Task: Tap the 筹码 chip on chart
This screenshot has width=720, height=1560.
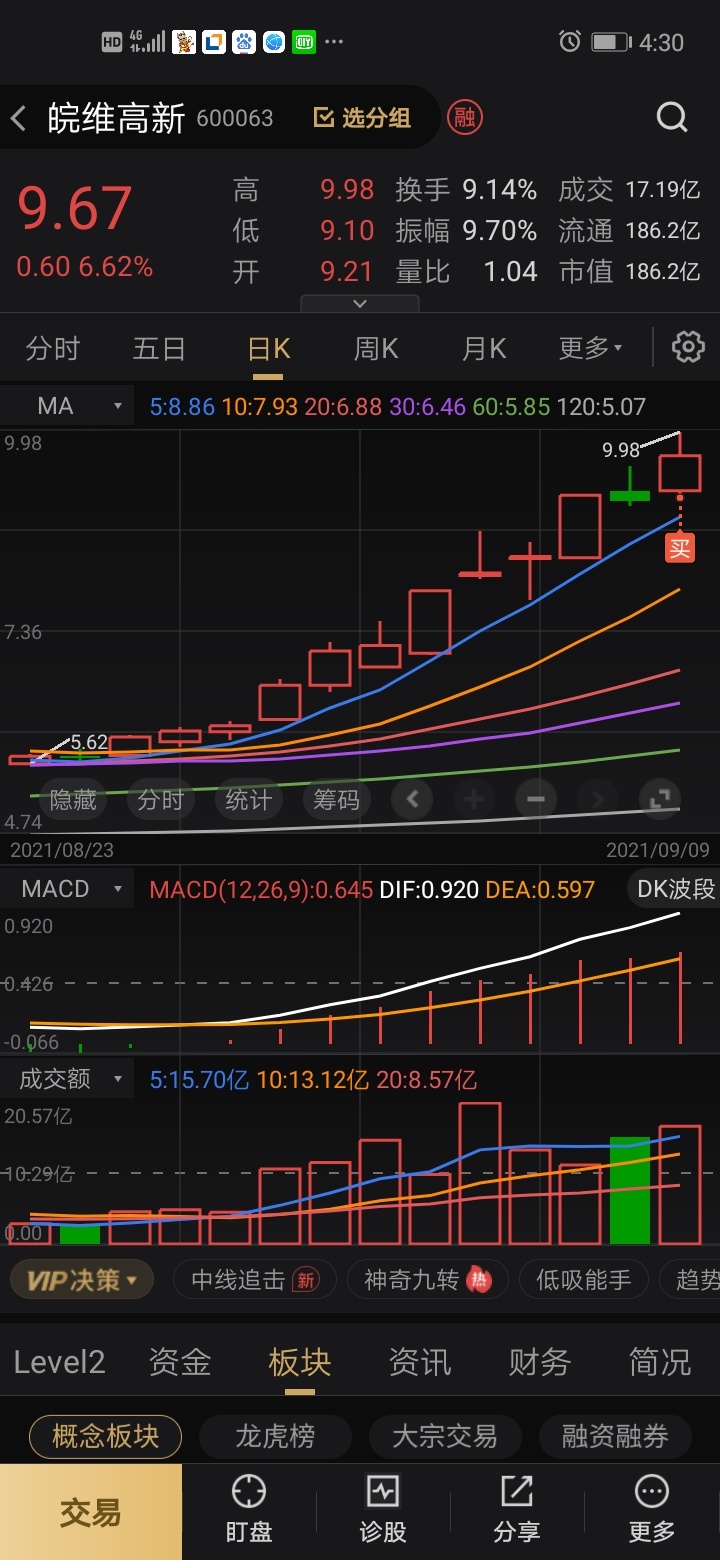Action: click(336, 800)
